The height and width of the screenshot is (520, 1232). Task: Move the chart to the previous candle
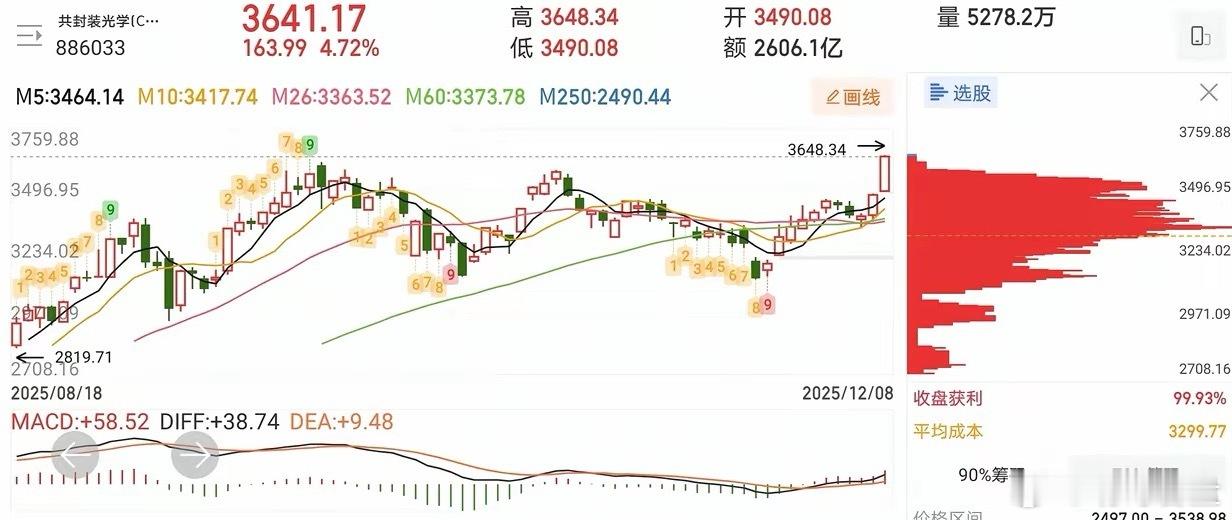[75, 456]
